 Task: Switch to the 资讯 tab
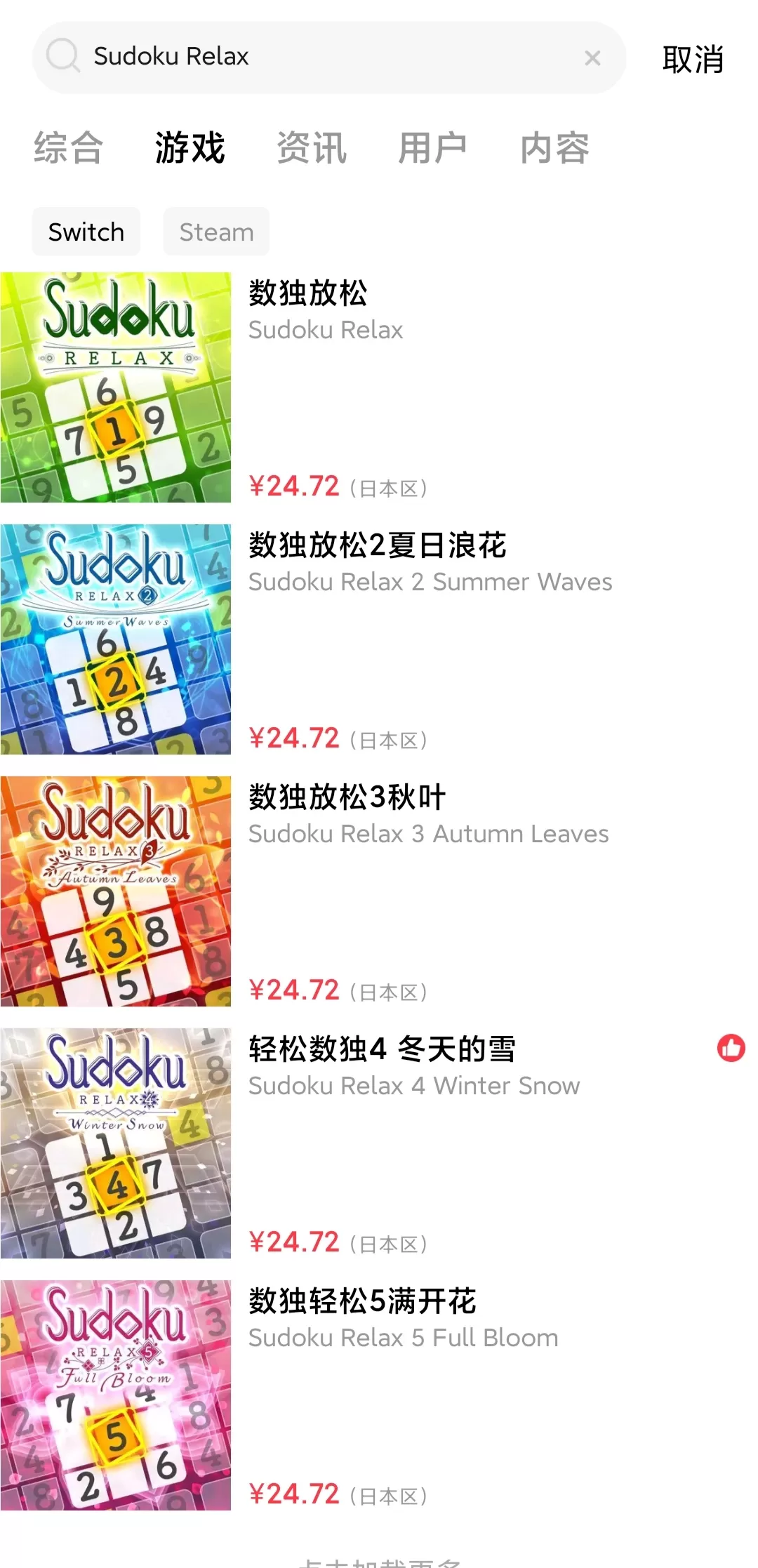pos(312,148)
